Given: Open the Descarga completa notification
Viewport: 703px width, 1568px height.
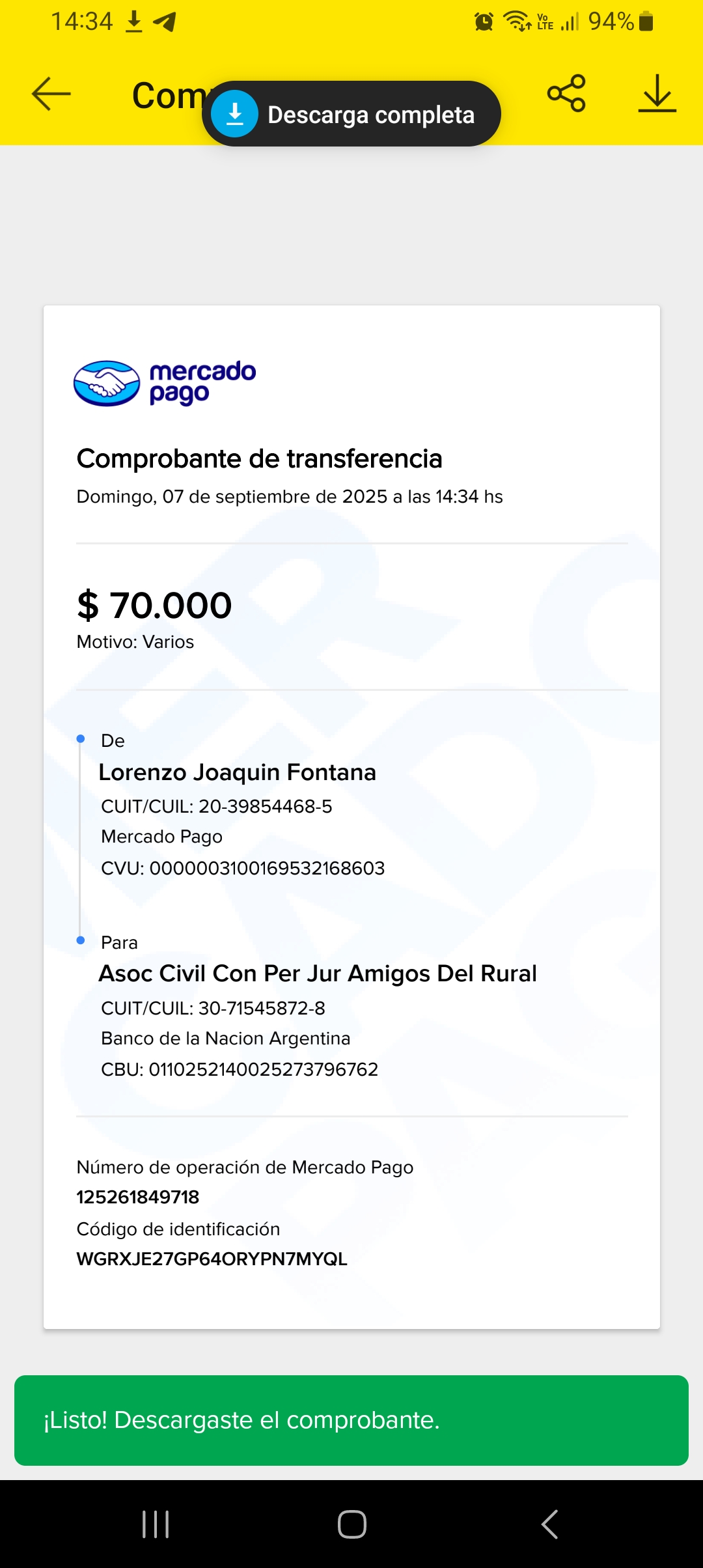Looking at the screenshot, I should (351, 114).
